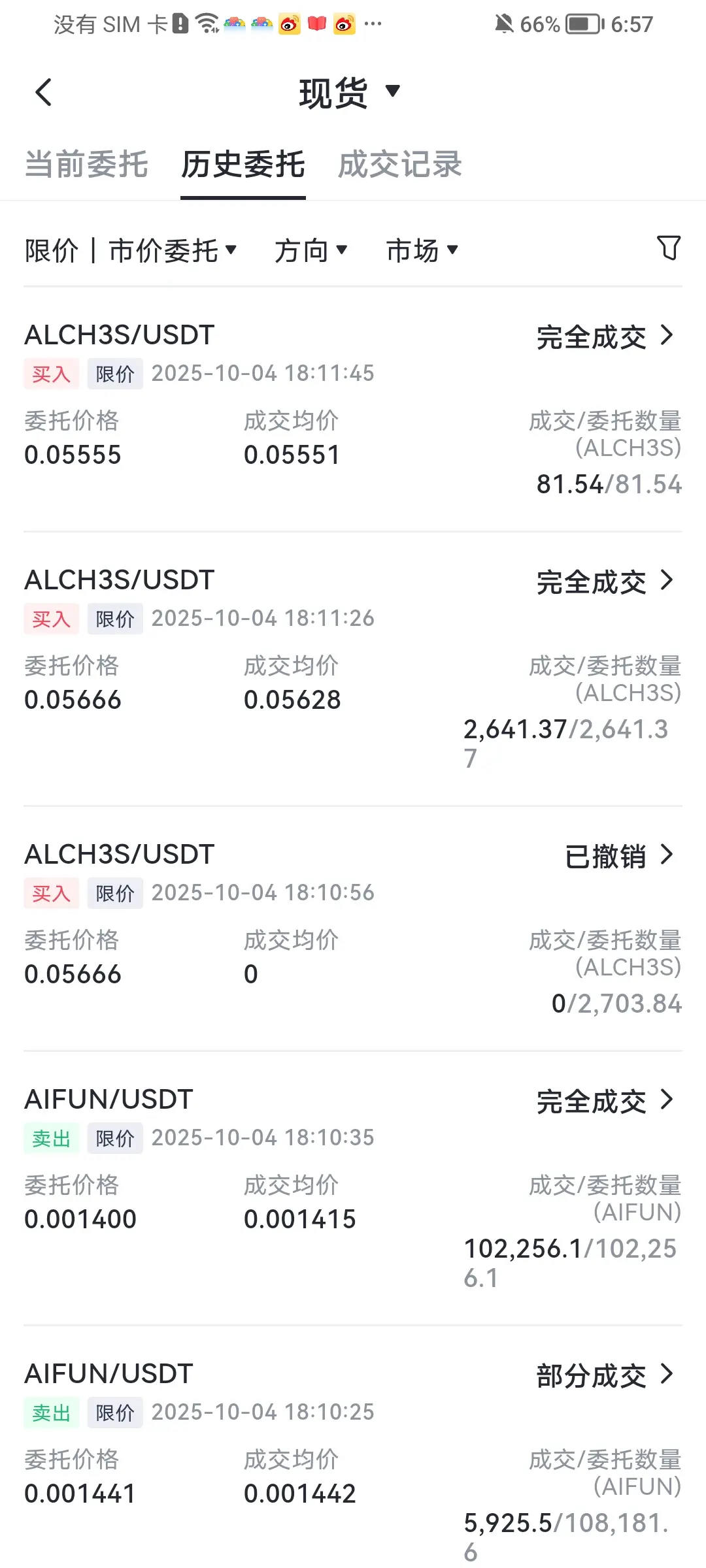This screenshot has width=706, height=1568.
Task: Switch to the 当前委托 tab
Action: [x=86, y=164]
